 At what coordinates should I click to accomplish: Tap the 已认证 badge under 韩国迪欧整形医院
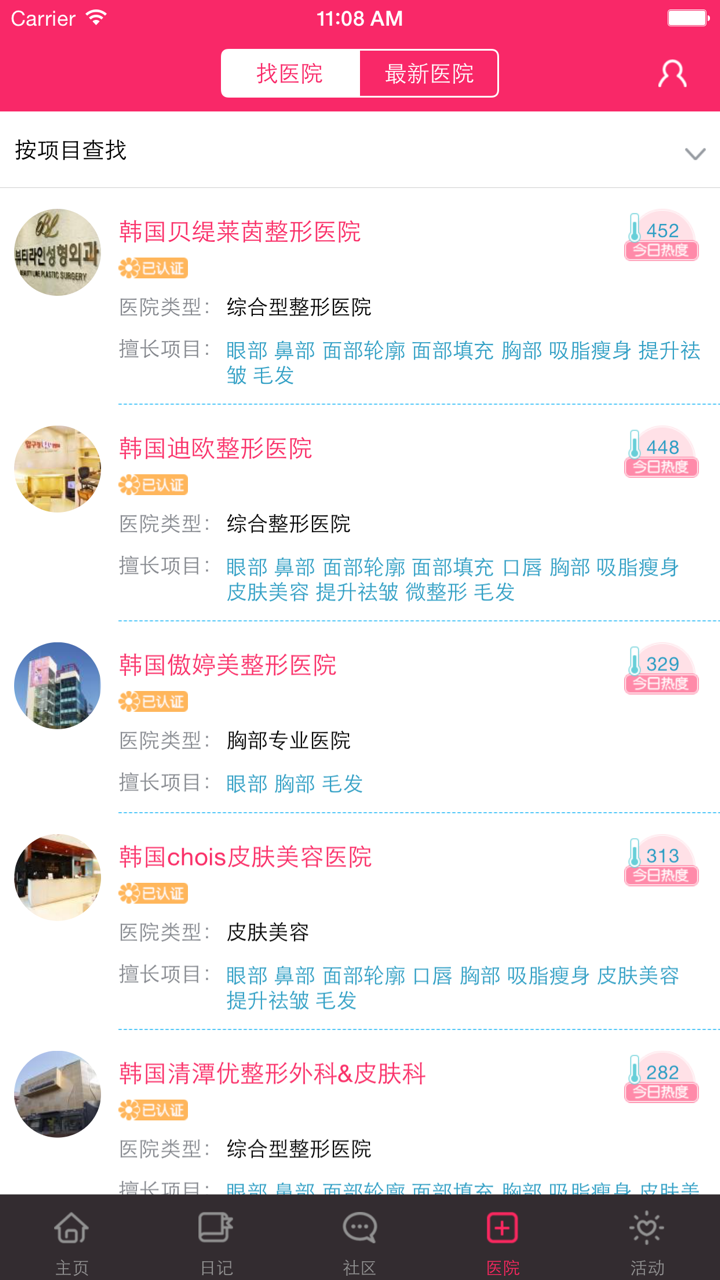pos(152,486)
